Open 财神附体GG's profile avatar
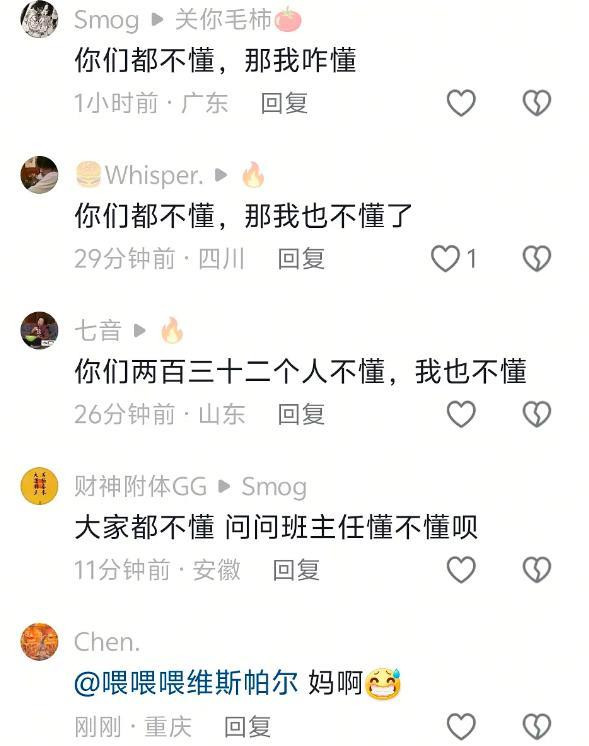Image resolution: width=589 pixels, height=746 pixels. click(39, 486)
